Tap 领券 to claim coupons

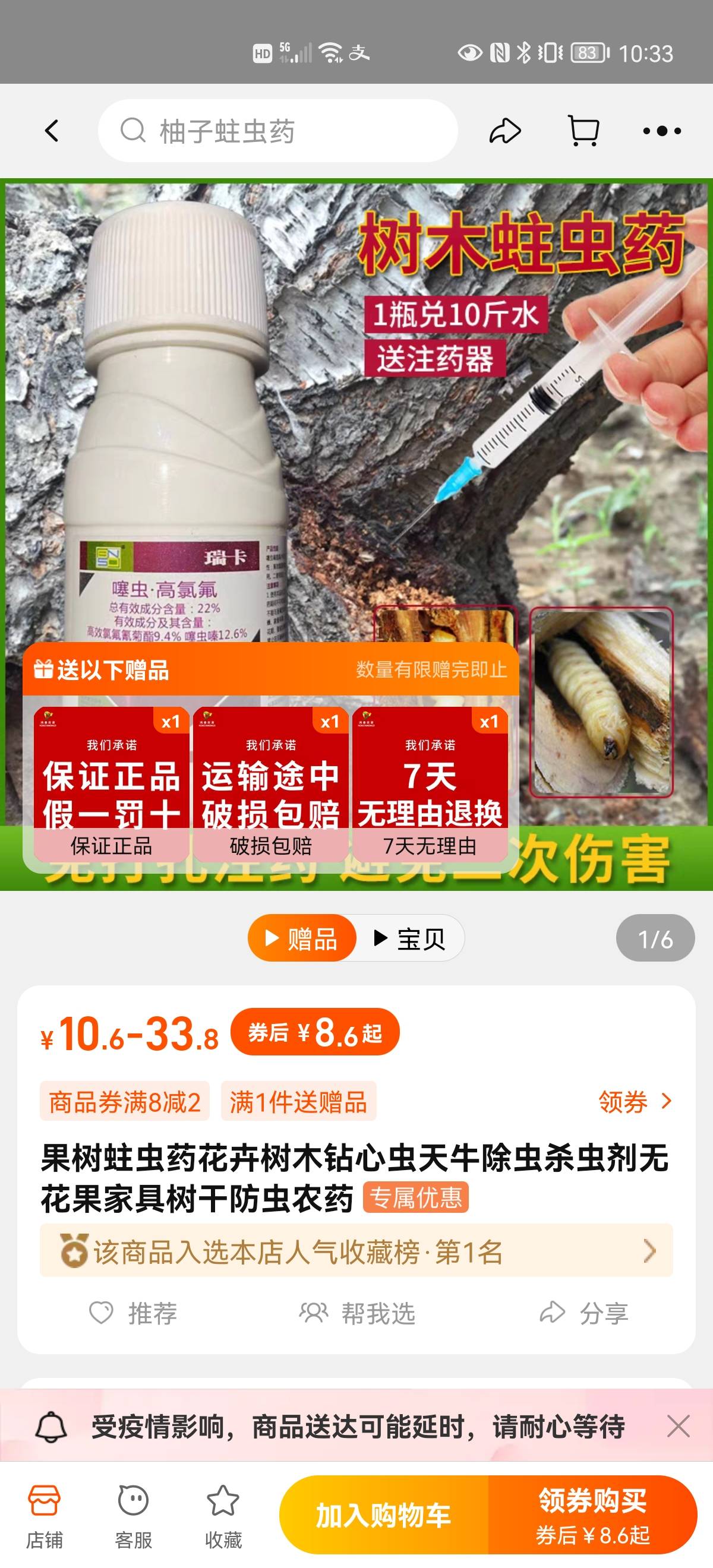[635, 1101]
